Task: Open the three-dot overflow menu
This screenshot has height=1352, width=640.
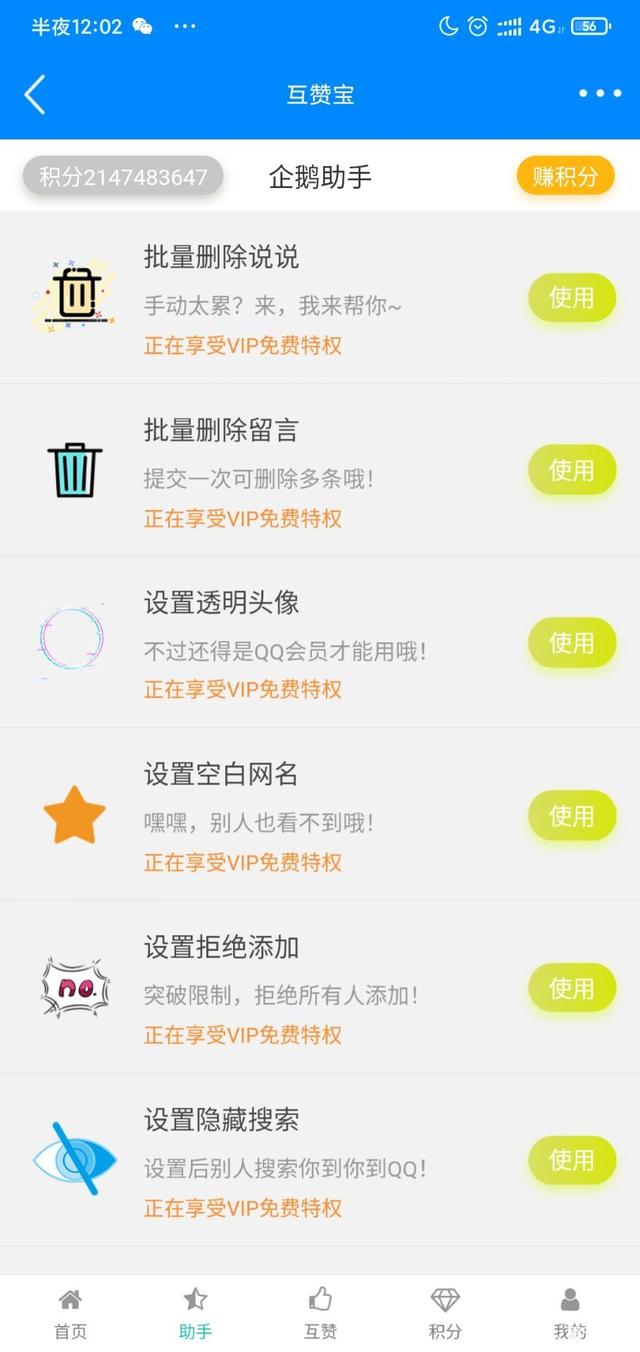Action: tap(599, 94)
